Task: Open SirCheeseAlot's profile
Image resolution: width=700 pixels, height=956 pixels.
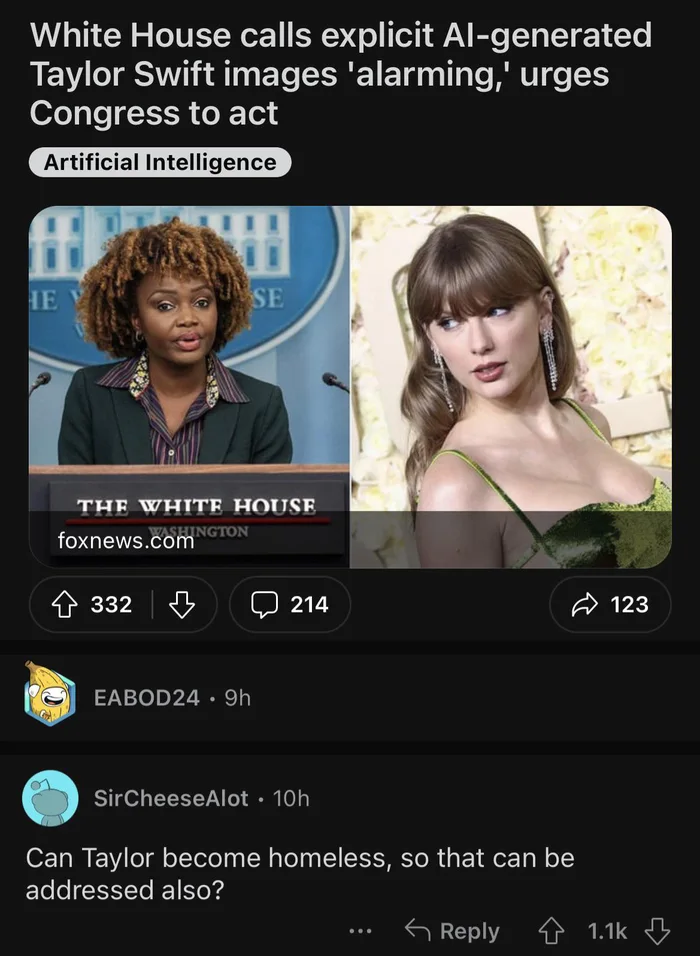Action: click(170, 798)
